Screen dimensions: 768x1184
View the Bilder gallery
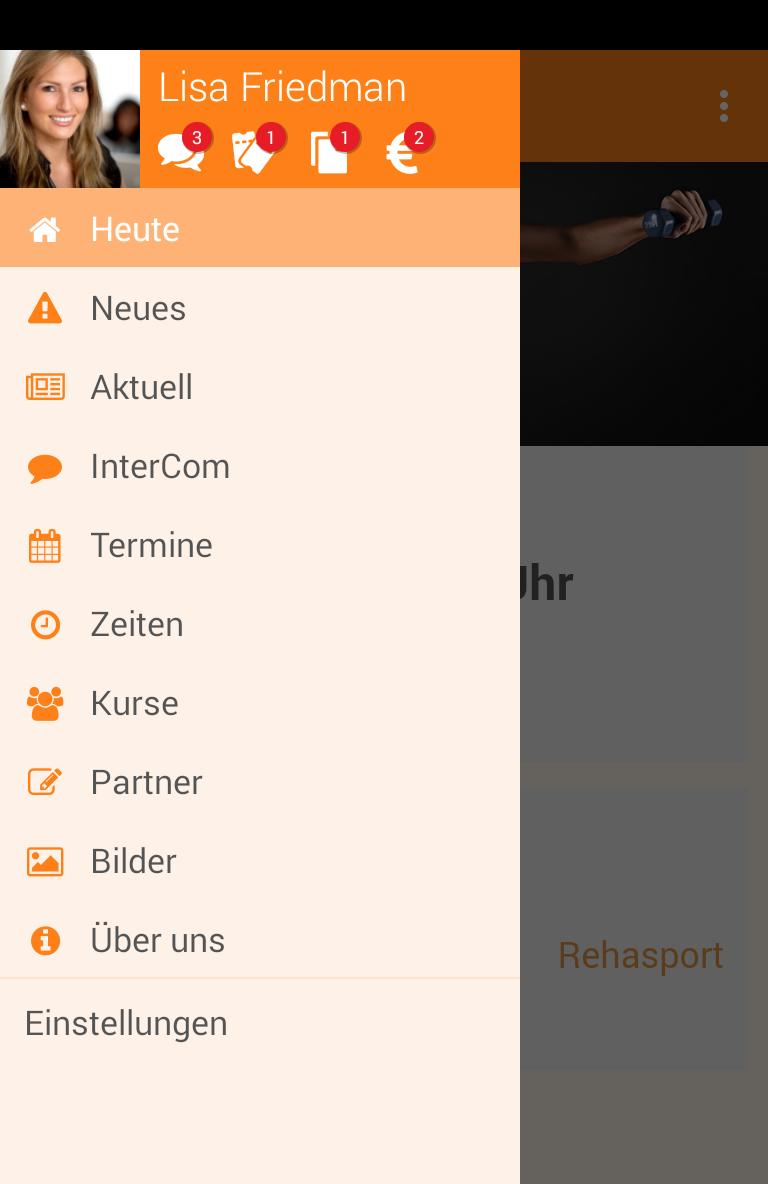point(133,861)
